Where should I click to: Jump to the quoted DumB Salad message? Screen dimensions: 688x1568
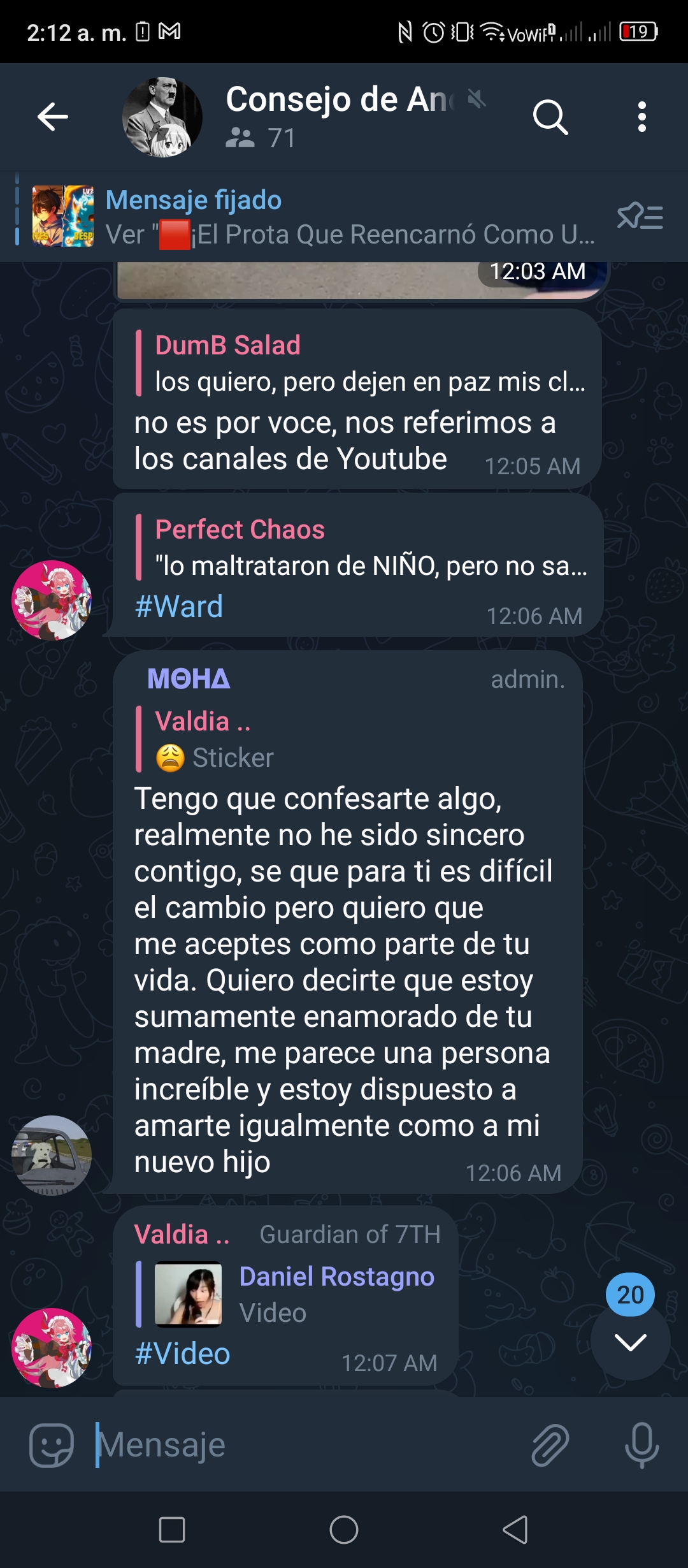(361, 363)
